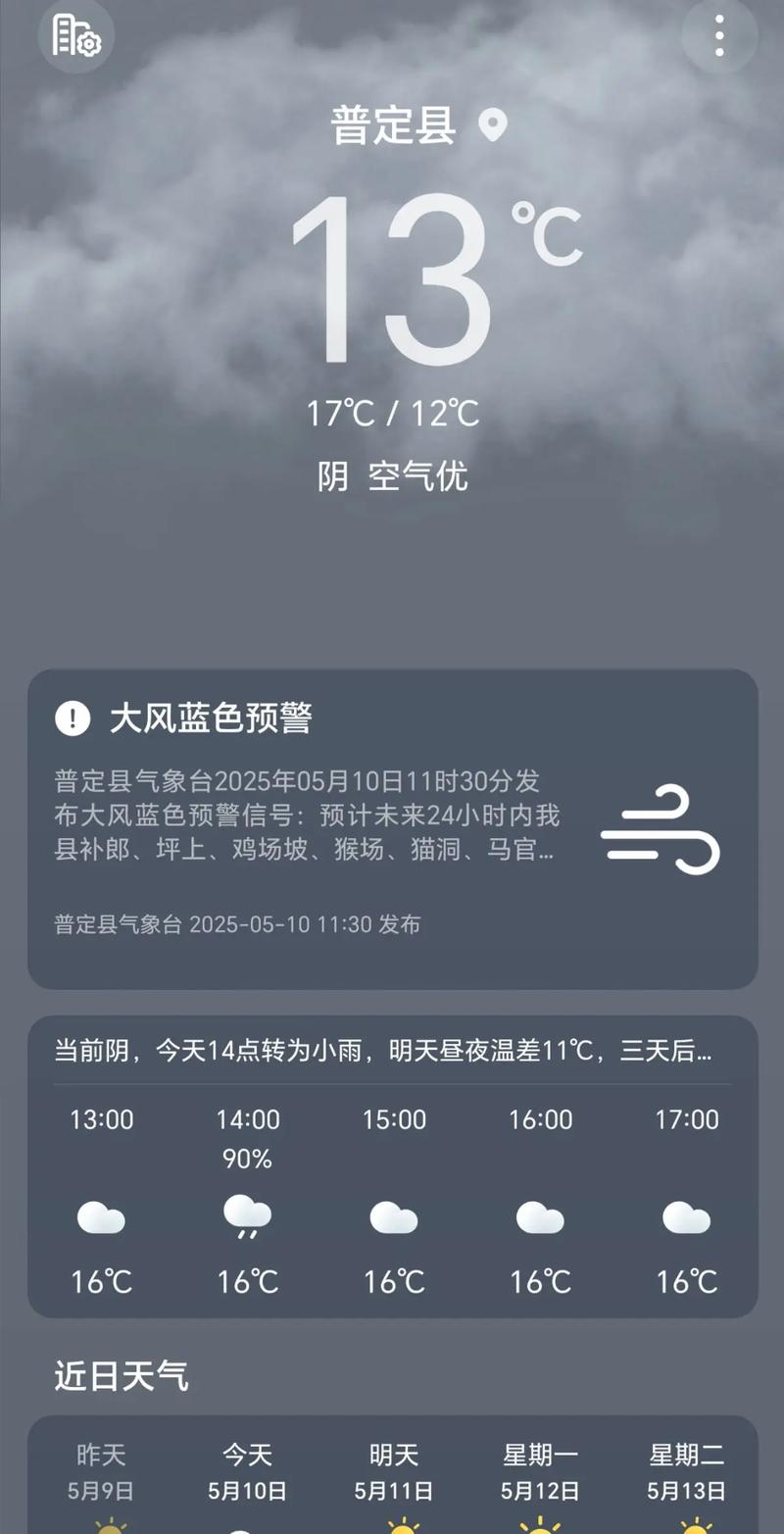This screenshot has height=1534, width=784.
Task: Expand the truncated forecast summary text
Action: (392, 1051)
